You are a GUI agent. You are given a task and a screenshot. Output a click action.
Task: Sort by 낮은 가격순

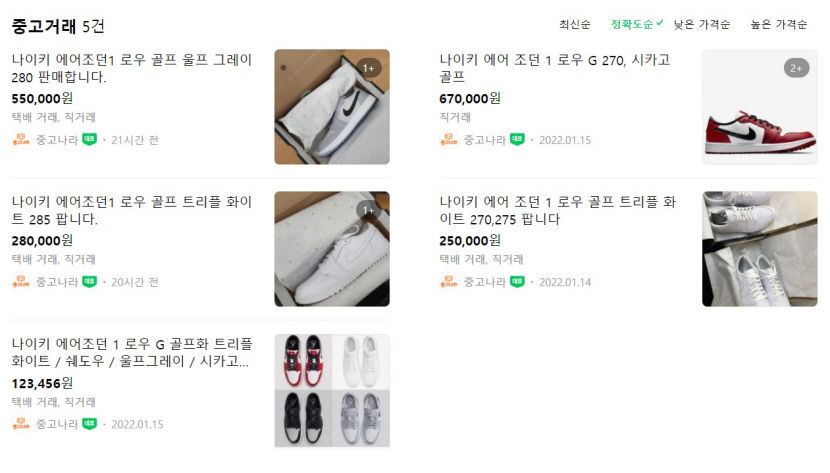[x=701, y=24]
